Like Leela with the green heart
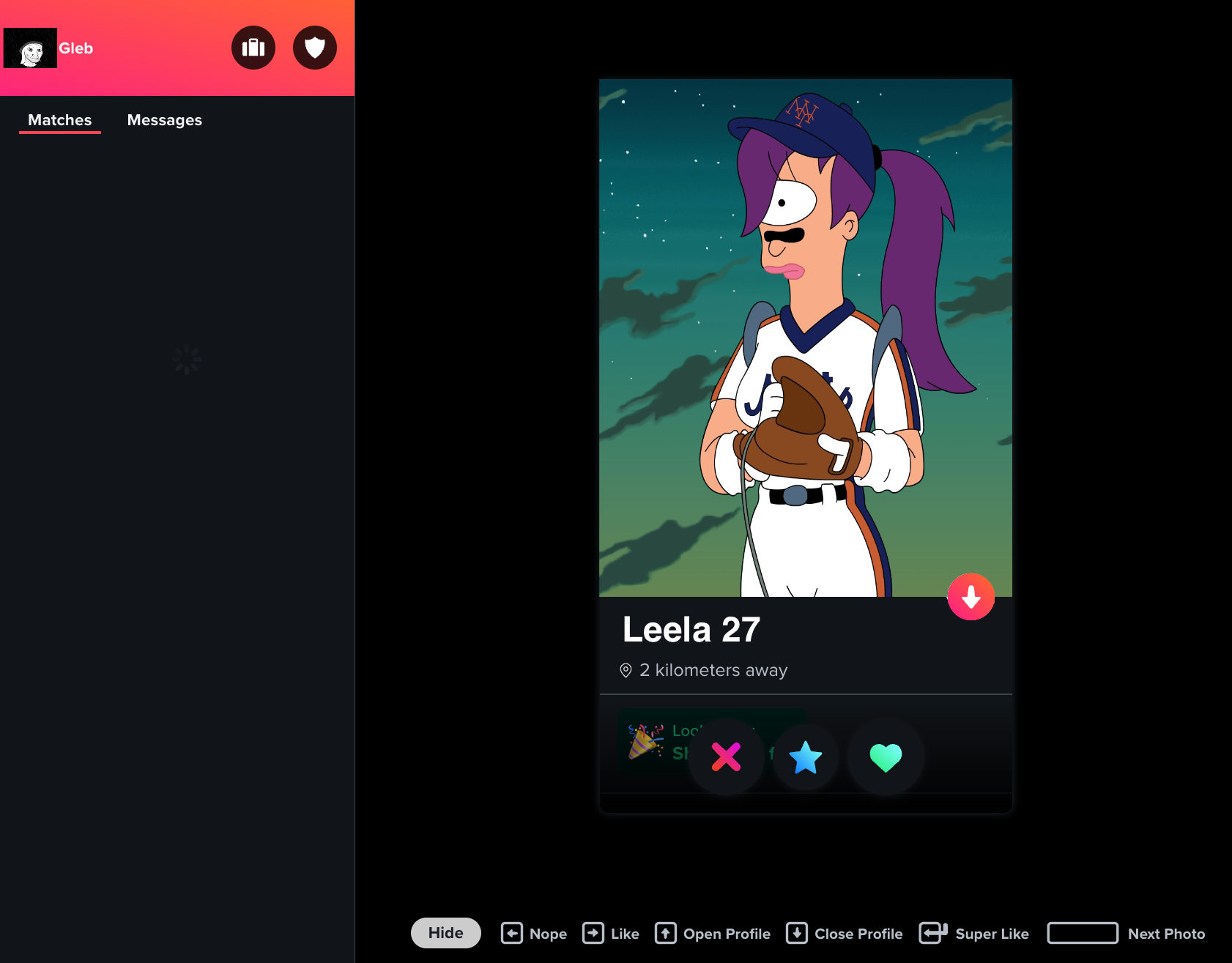Screen dimensions: 1232x963 [886, 757]
